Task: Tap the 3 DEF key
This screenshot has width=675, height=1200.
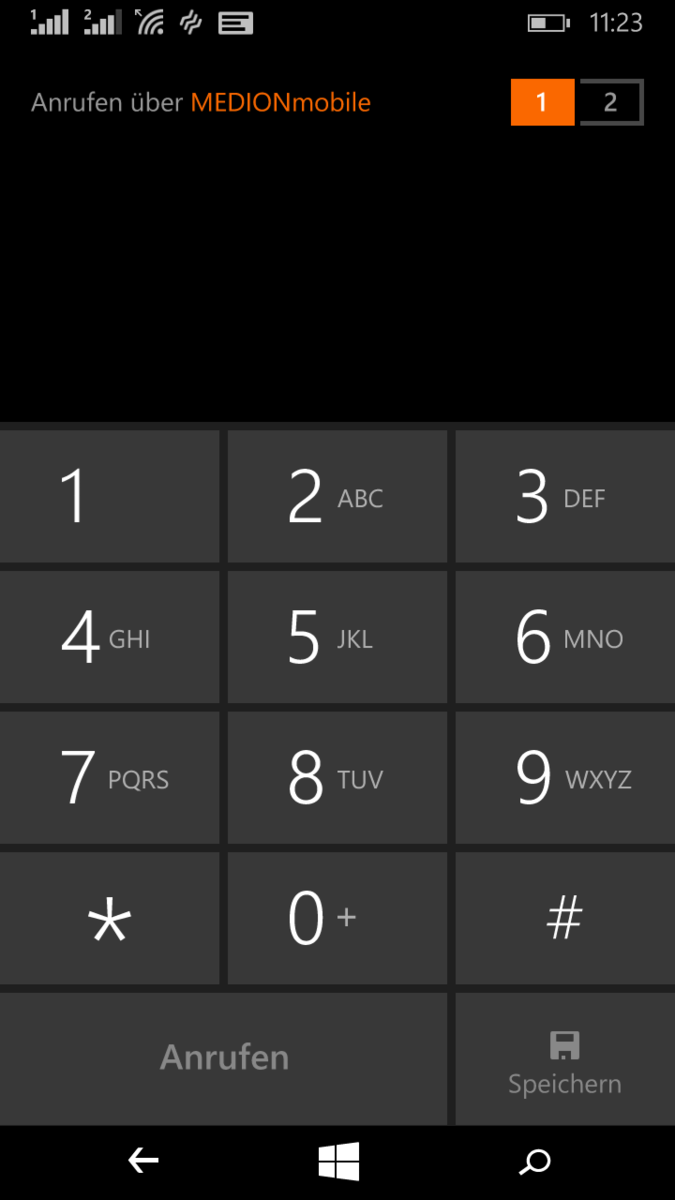Action: point(565,497)
